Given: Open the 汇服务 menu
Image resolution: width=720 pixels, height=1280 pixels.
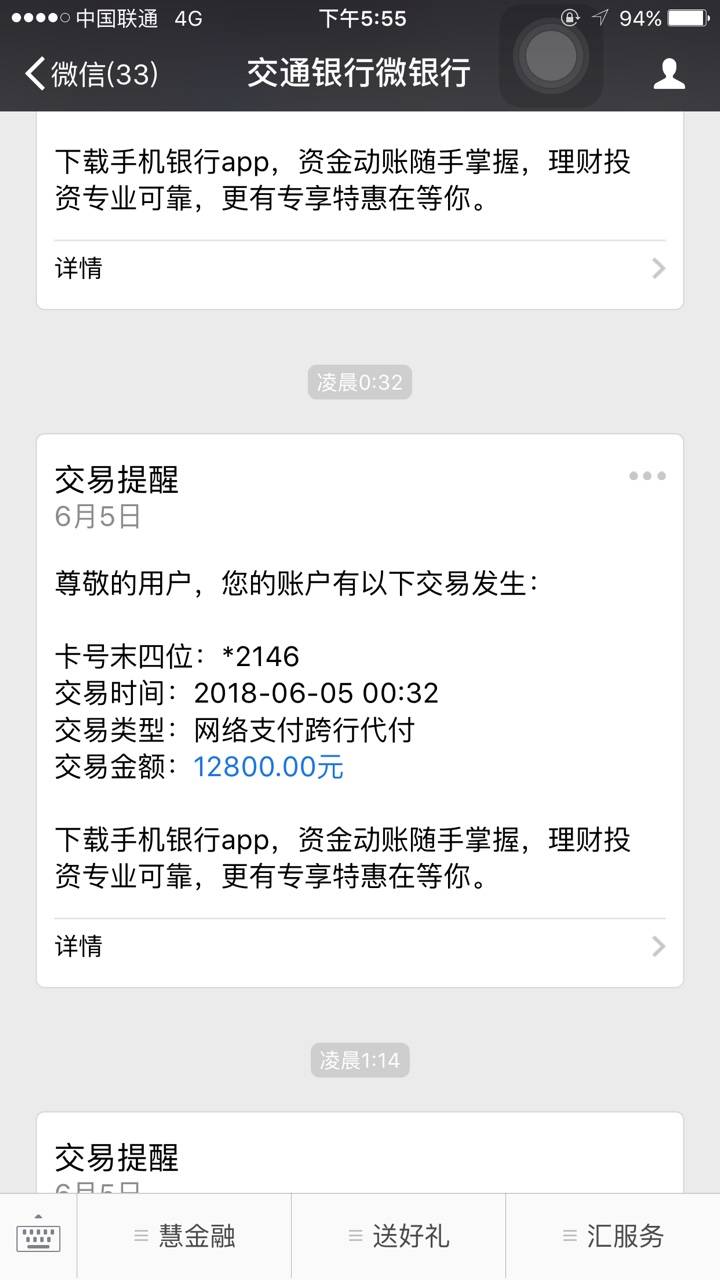Looking at the screenshot, I should [x=612, y=1237].
